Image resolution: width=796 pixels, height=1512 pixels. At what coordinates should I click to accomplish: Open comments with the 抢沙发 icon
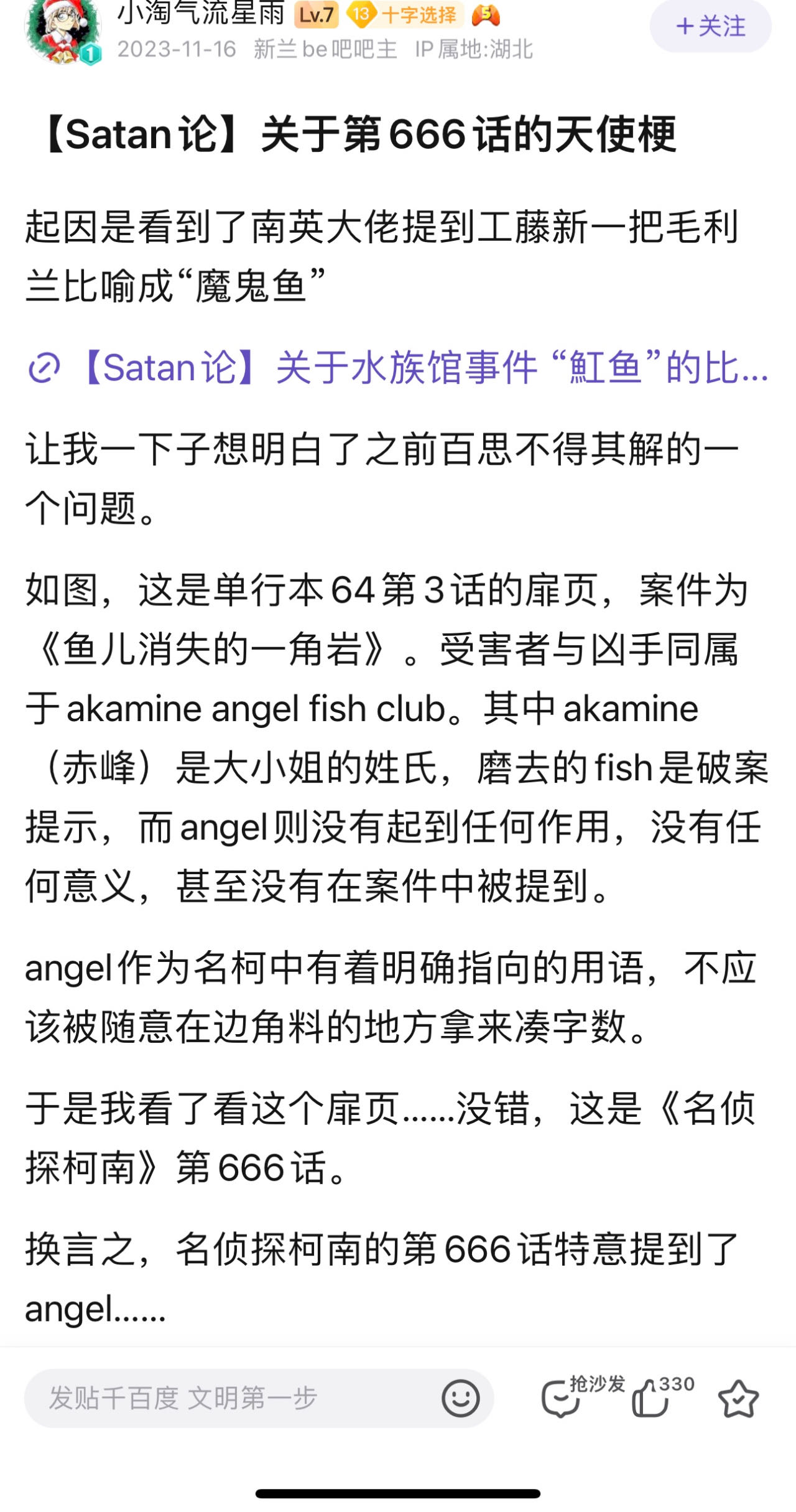pos(562,1399)
